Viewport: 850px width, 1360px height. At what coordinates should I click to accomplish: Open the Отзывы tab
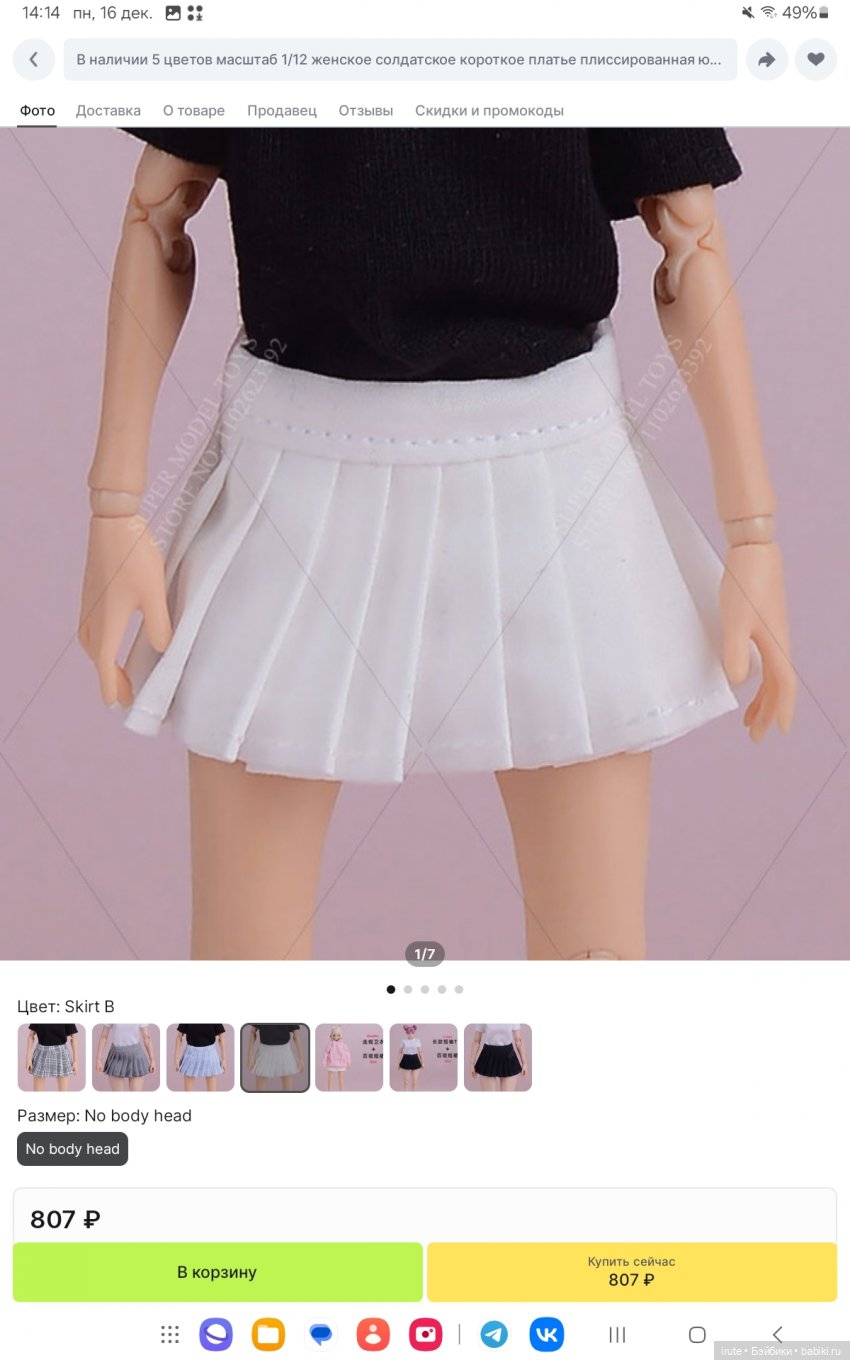[x=366, y=111]
